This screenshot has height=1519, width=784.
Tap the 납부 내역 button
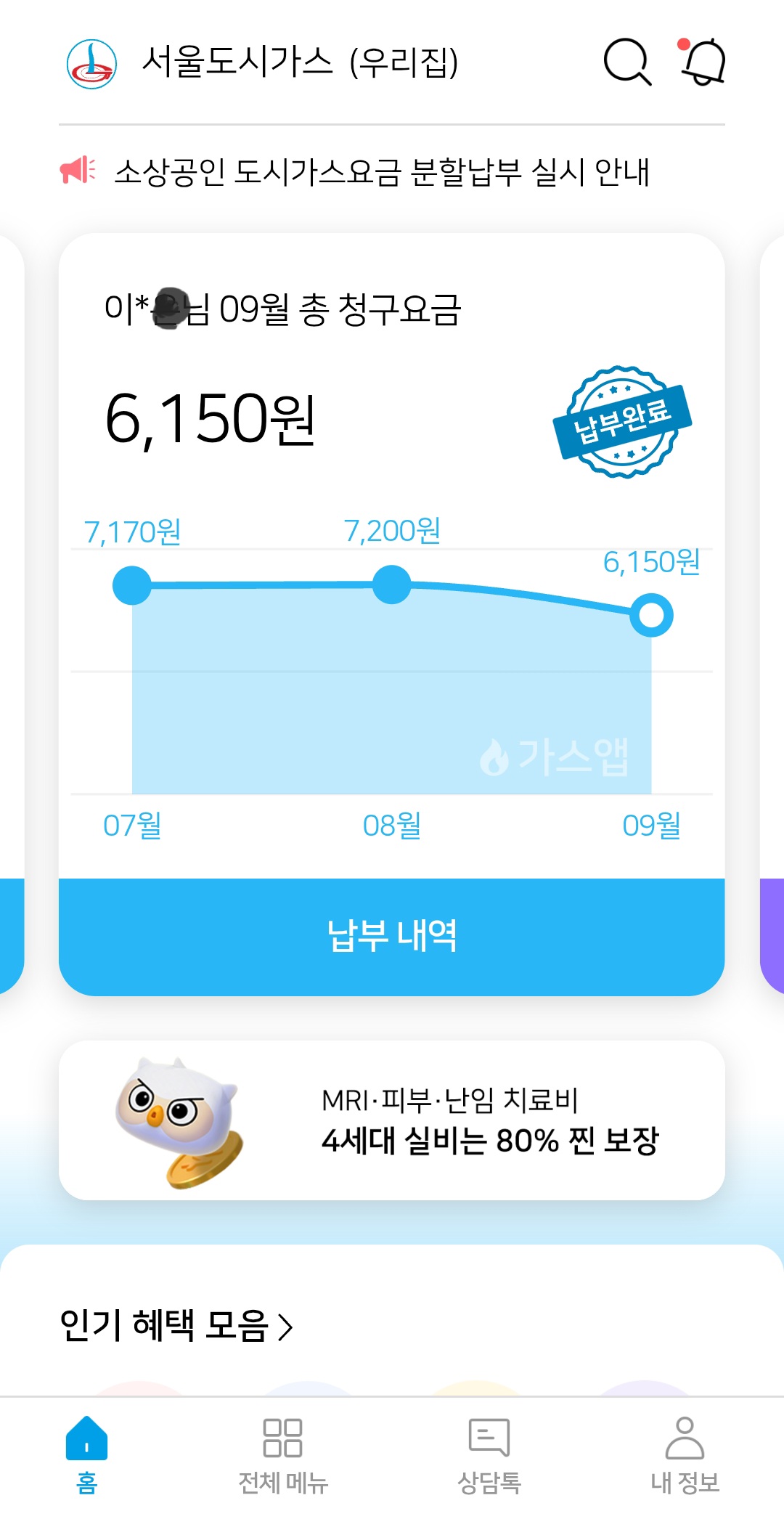(x=392, y=936)
